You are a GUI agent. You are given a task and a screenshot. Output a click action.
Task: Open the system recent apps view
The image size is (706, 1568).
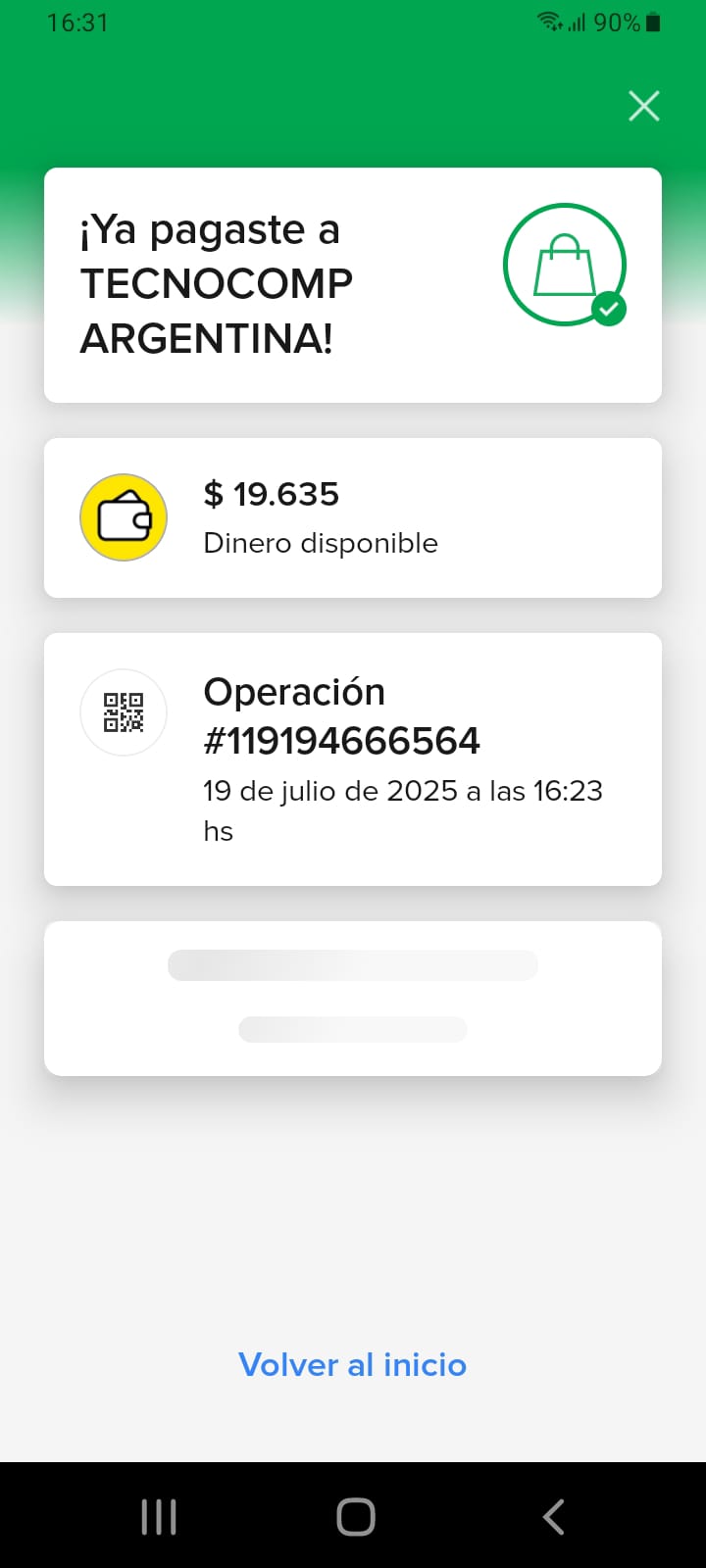click(159, 1516)
